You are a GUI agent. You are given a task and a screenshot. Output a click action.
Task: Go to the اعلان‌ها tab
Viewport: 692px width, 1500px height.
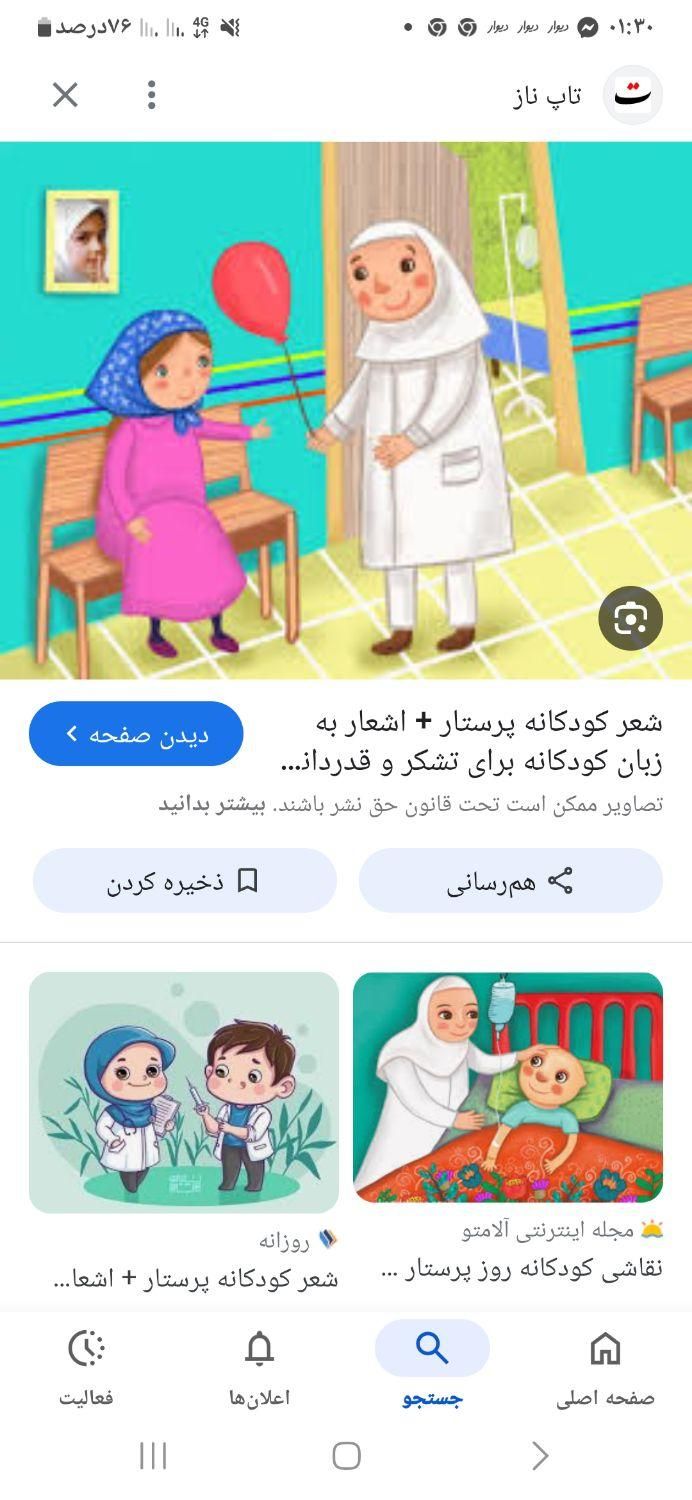pyautogui.click(x=259, y=1366)
